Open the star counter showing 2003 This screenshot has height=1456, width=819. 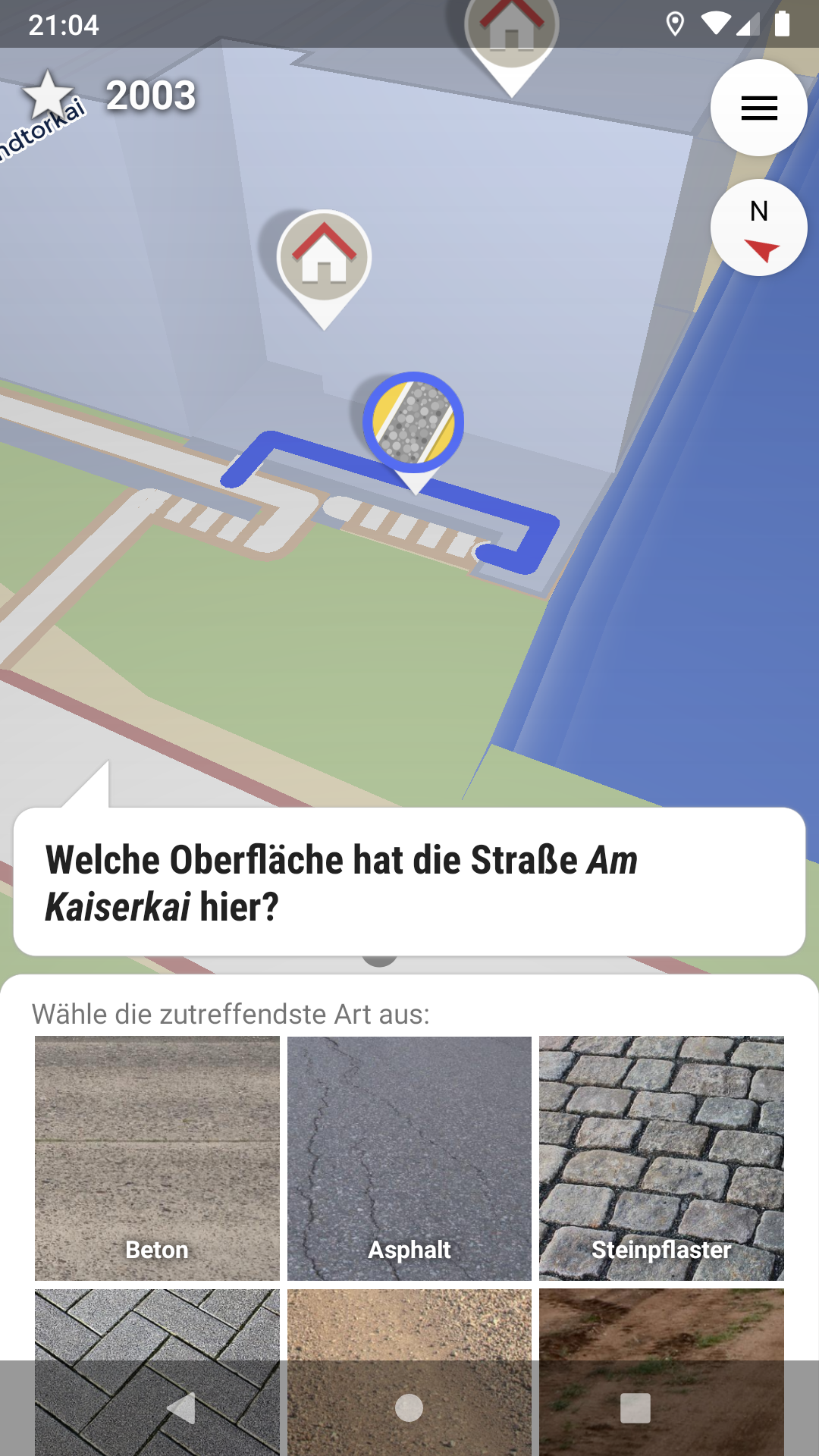(x=110, y=96)
